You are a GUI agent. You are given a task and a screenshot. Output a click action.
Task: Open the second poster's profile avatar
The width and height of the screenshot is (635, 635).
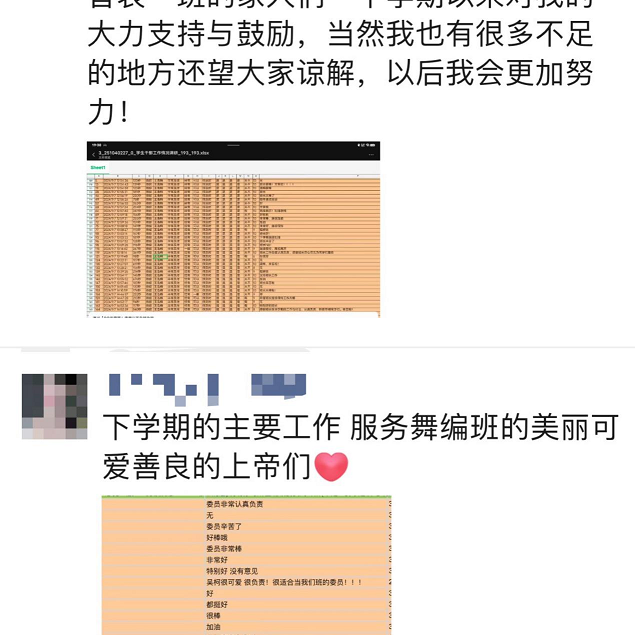click(x=52, y=406)
